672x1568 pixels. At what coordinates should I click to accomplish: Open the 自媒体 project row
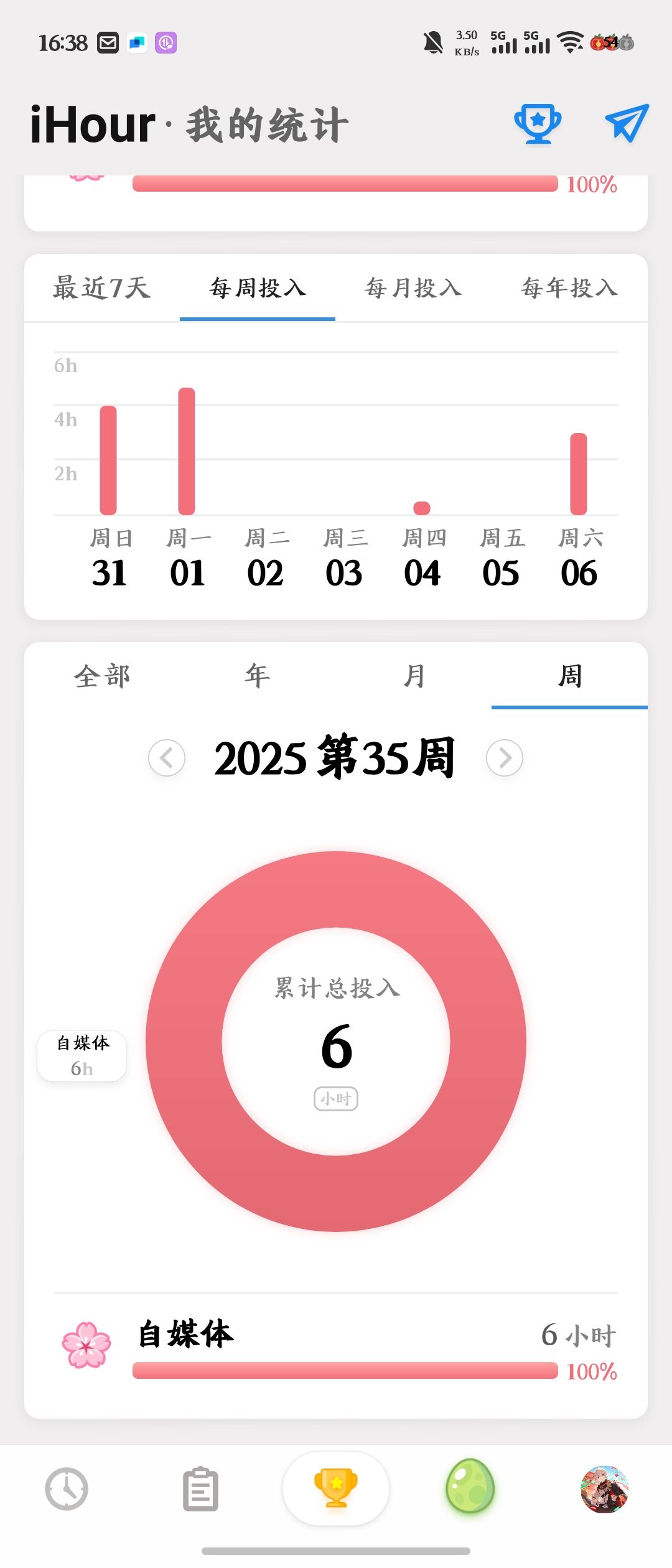(x=336, y=1348)
